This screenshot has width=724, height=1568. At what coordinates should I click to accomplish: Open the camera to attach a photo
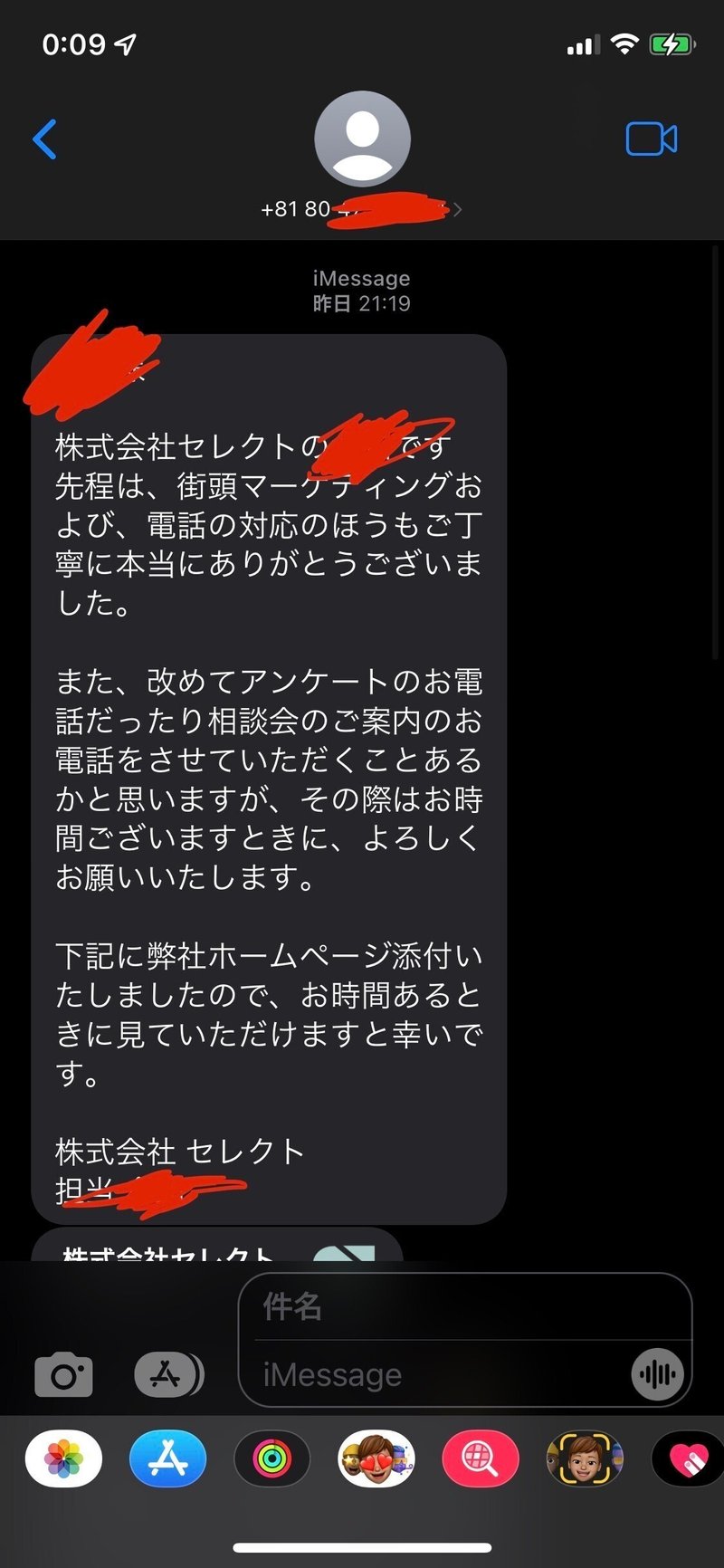(x=63, y=1375)
